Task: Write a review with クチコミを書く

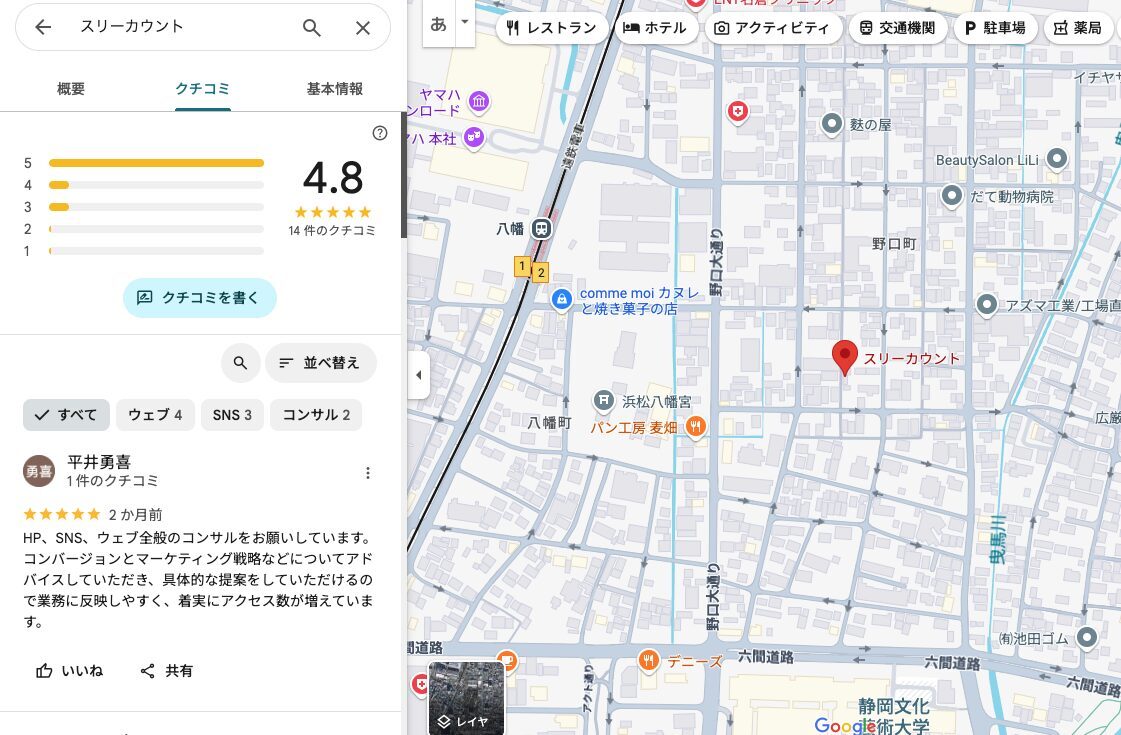Action: coord(199,297)
